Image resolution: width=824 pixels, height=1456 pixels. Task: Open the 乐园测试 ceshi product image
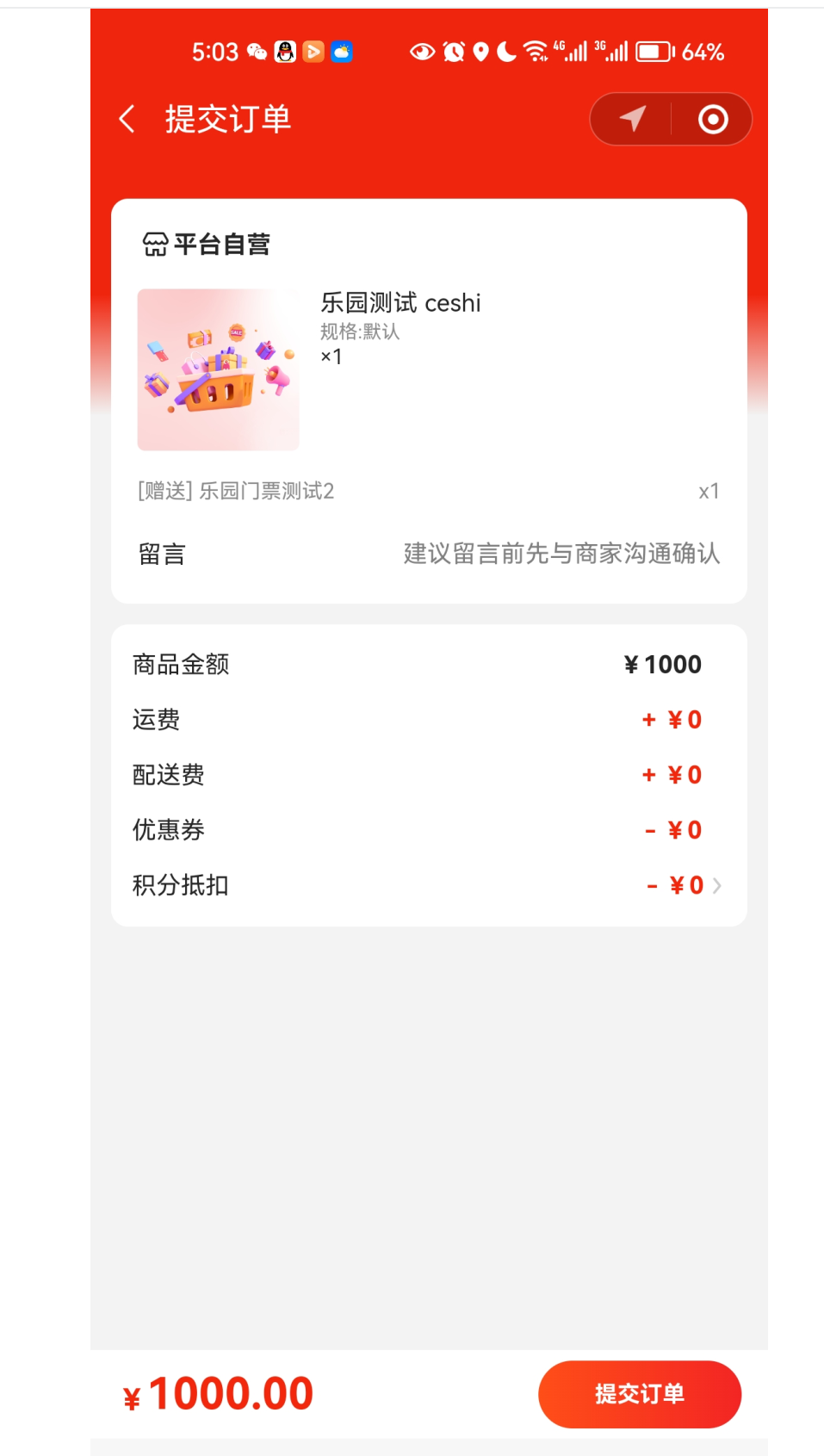pyautogui.click(x=219, y=369)
